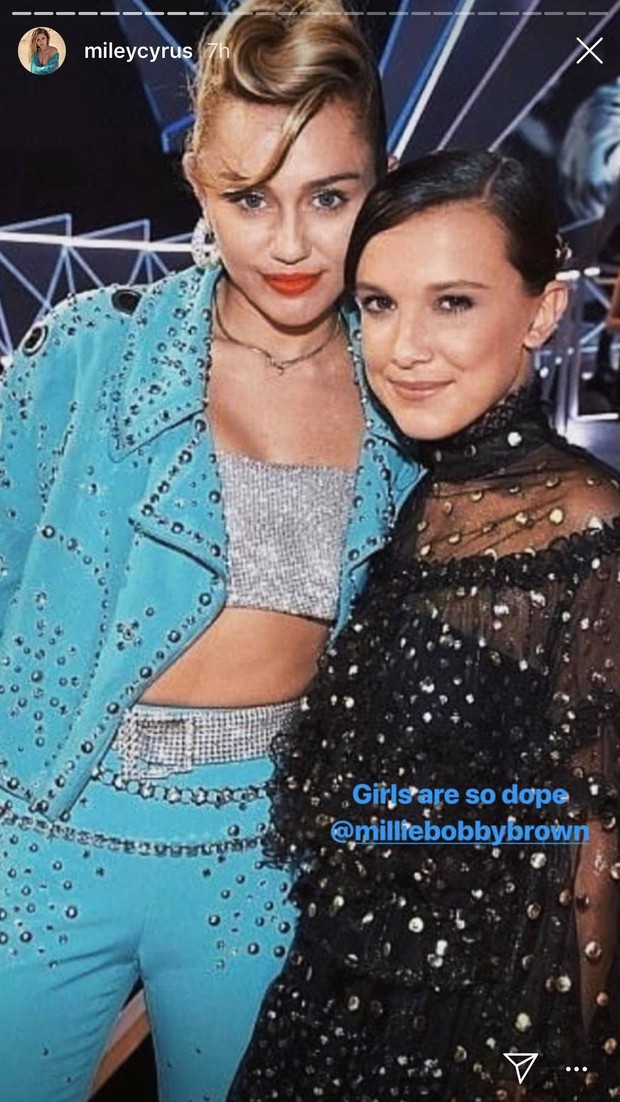The width and height of the screenshot is (620, 1102).
Task: Open mileycyrus profile picture
Action: [41, 51]
